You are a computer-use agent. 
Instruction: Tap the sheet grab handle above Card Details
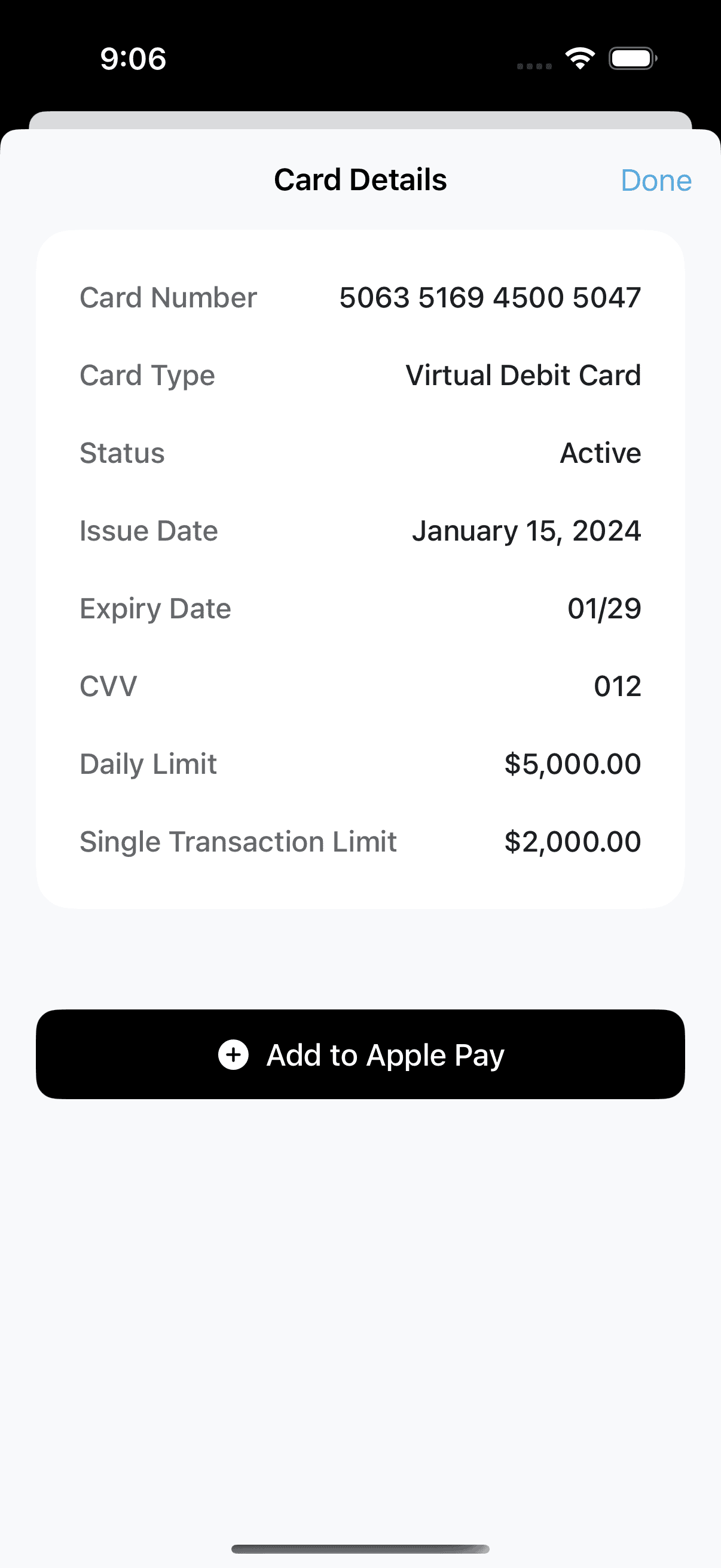tap(360, 118)
